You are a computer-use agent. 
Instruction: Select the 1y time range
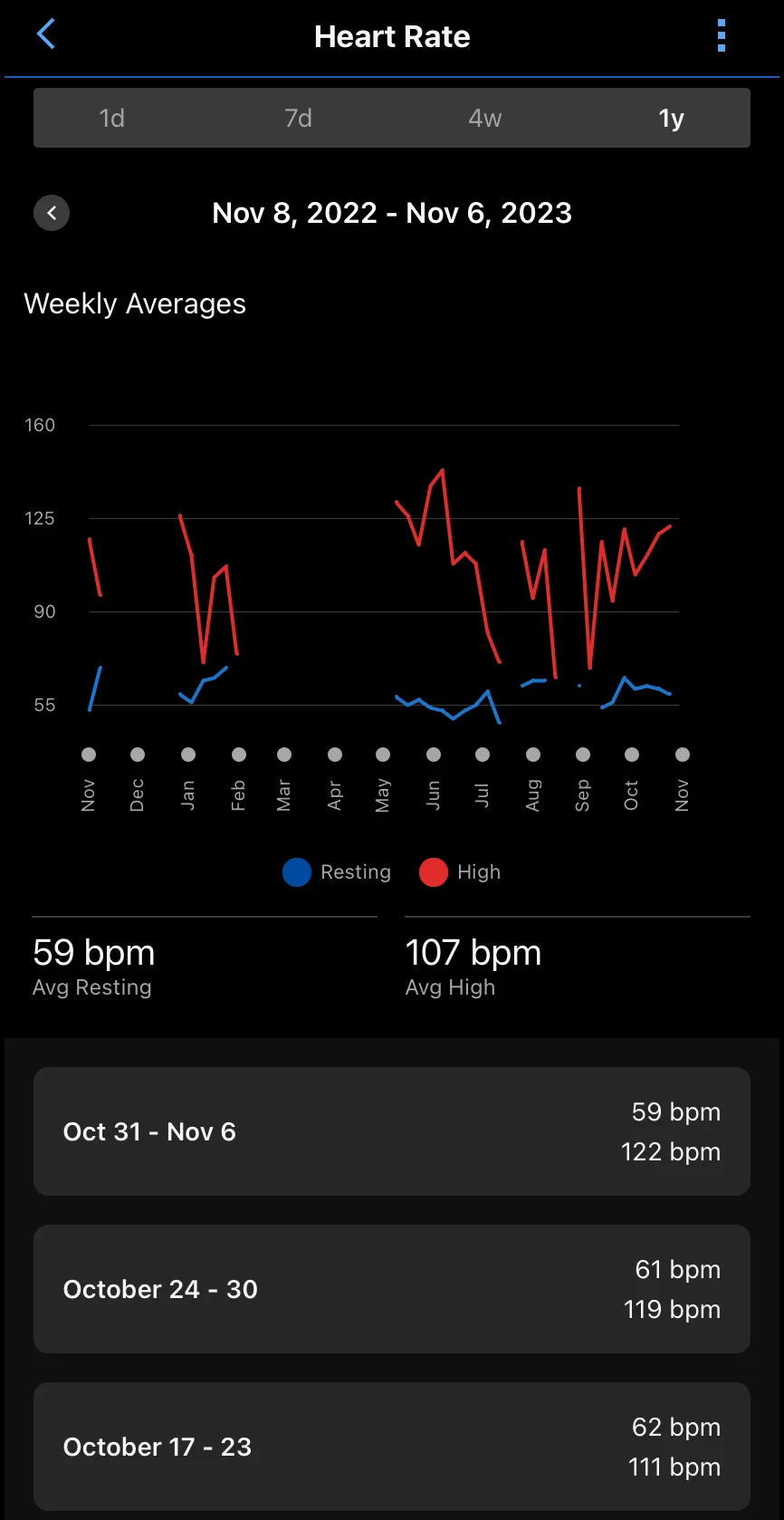671,118
